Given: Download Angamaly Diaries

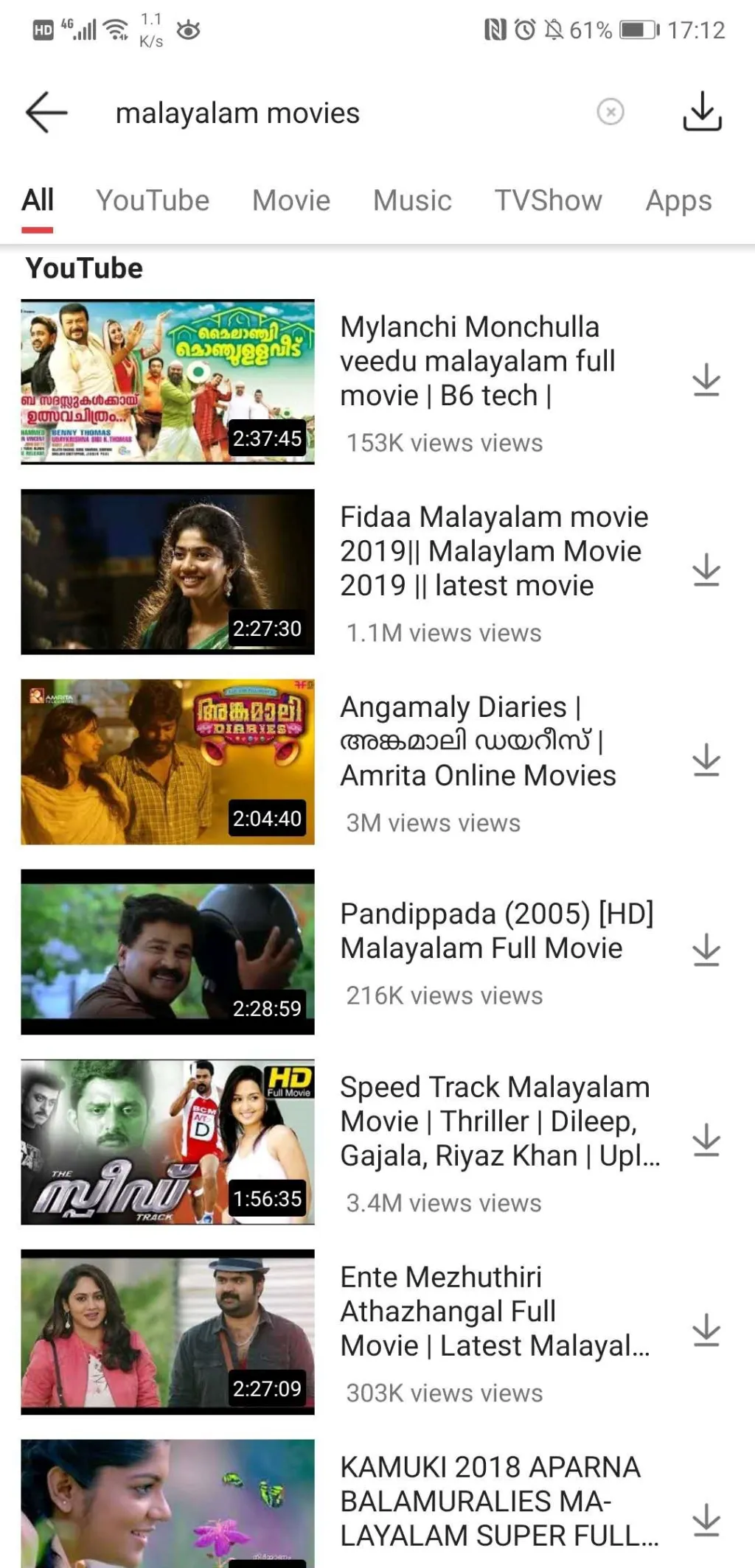Looking at the screenshot, I should tap(706, 760).
